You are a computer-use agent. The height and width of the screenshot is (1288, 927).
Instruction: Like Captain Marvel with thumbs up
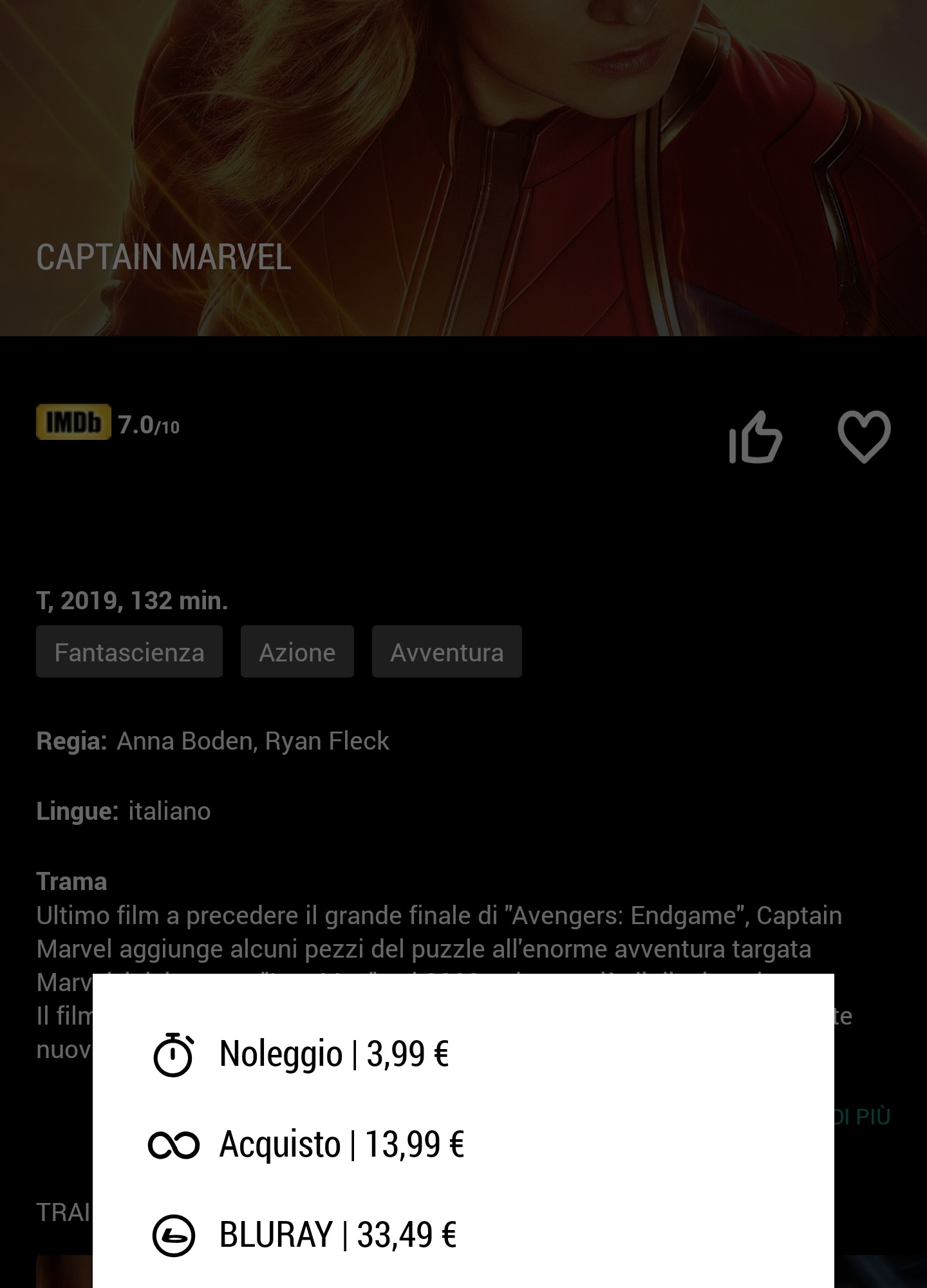tap(755, 437)
